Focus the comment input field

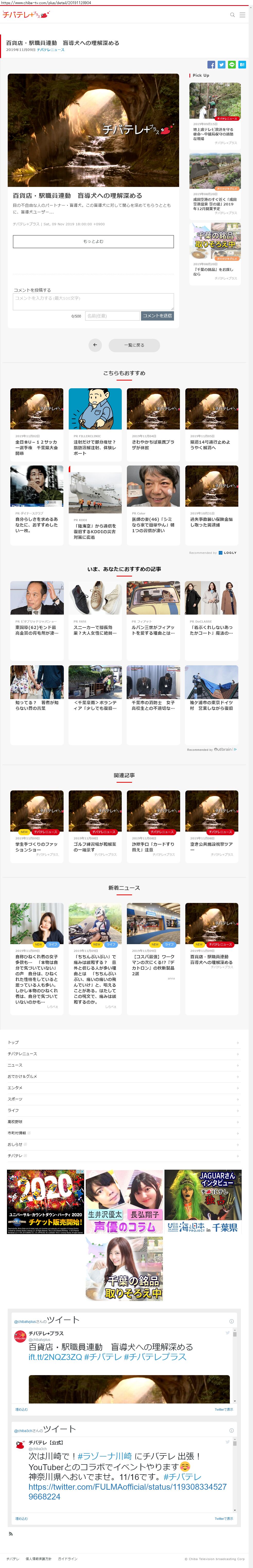(x=93, y=301)
